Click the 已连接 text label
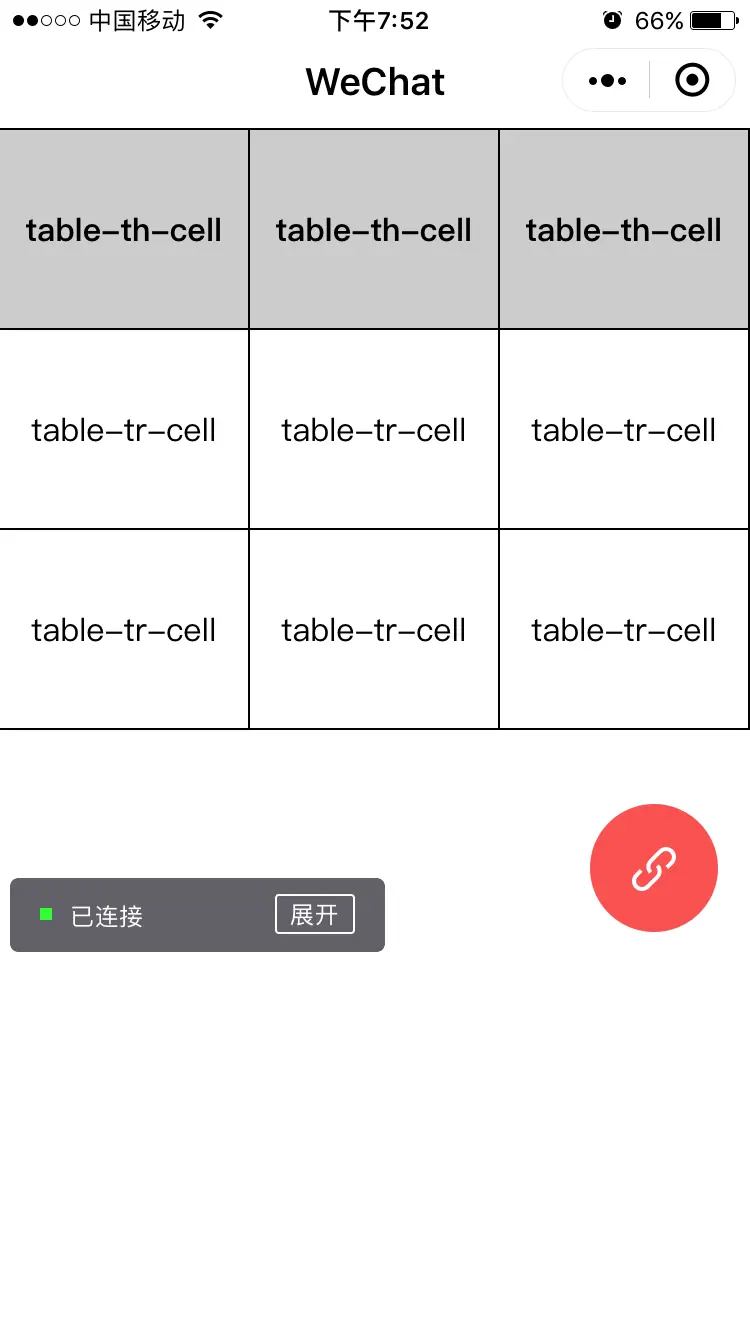Viewport: 750px width, 1334px height. (x=104, y=916)
